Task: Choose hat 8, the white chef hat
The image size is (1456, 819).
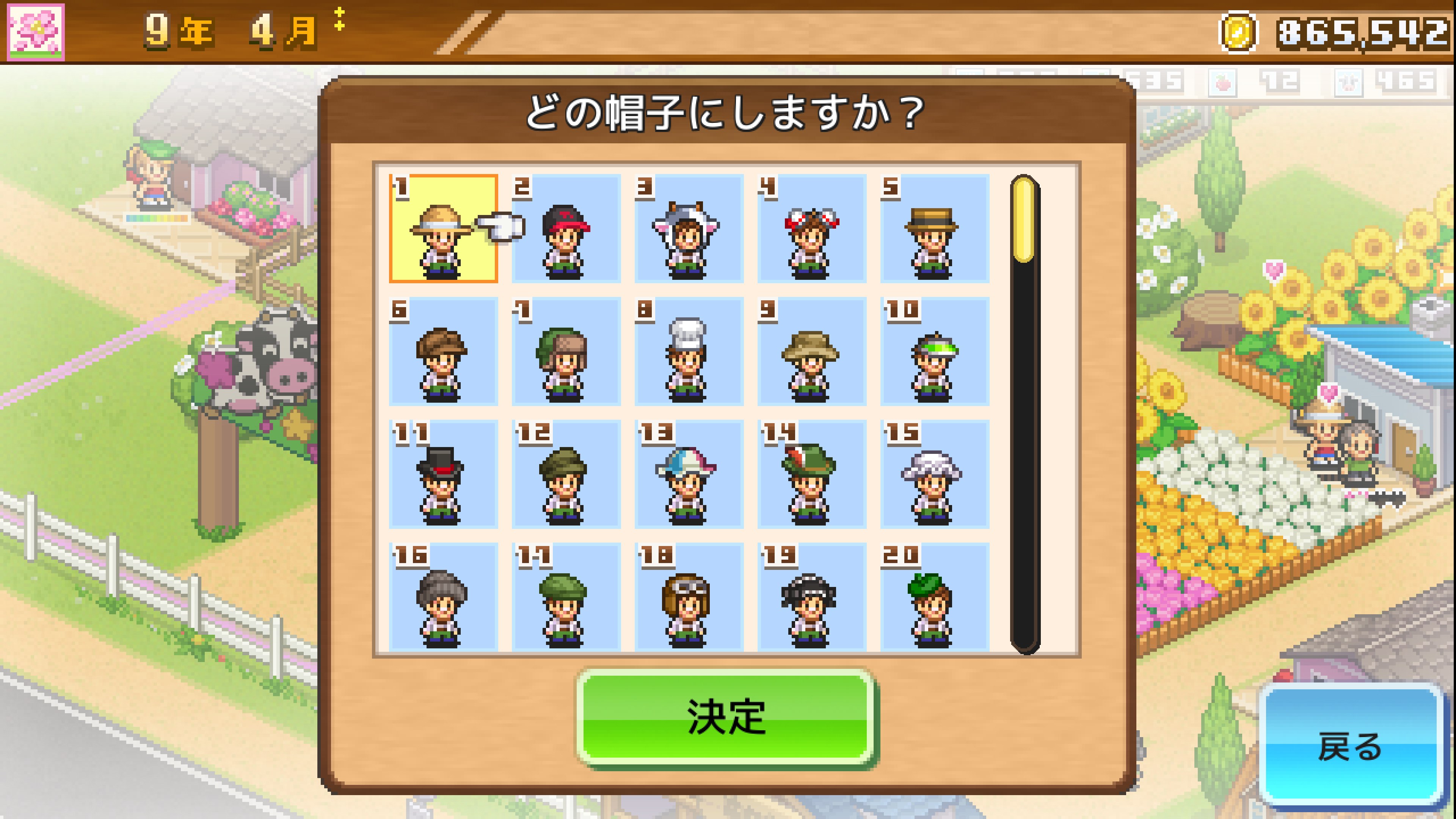Action: 689,351
